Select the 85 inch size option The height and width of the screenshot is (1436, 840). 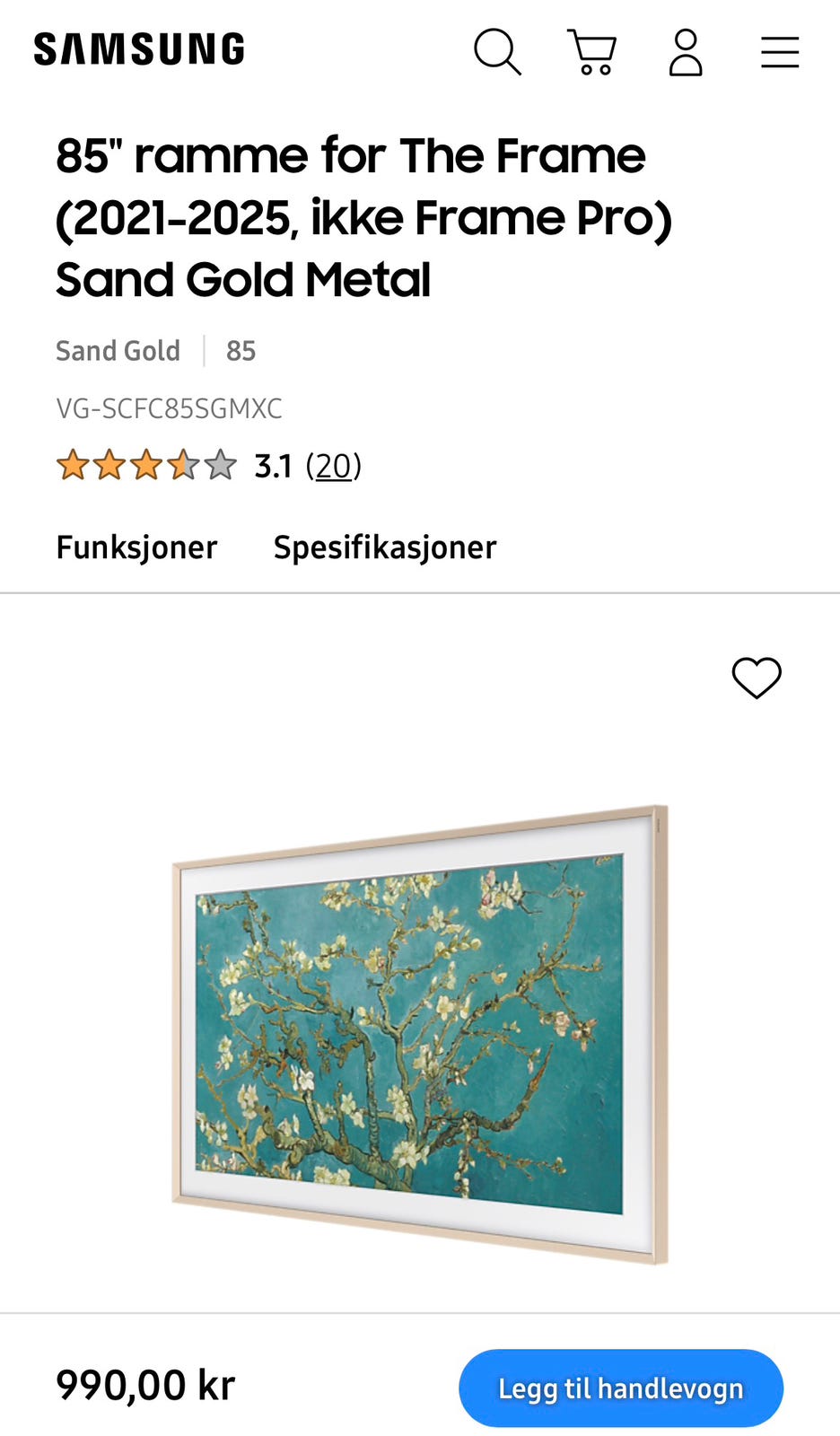(x=241, y=350)
